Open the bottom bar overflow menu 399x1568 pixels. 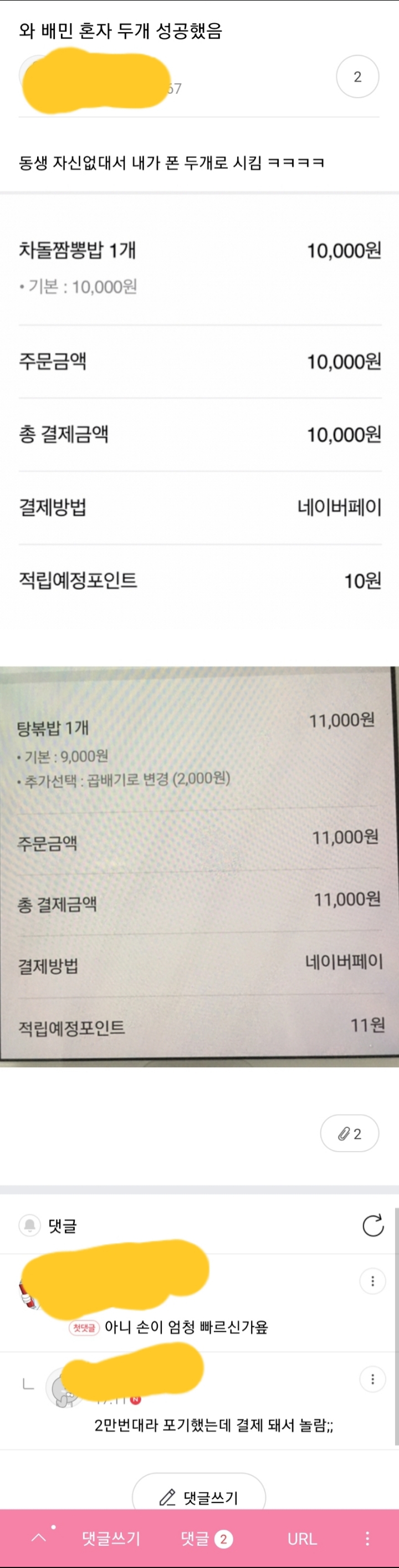pyautogui.click(x=367, y=1539)
